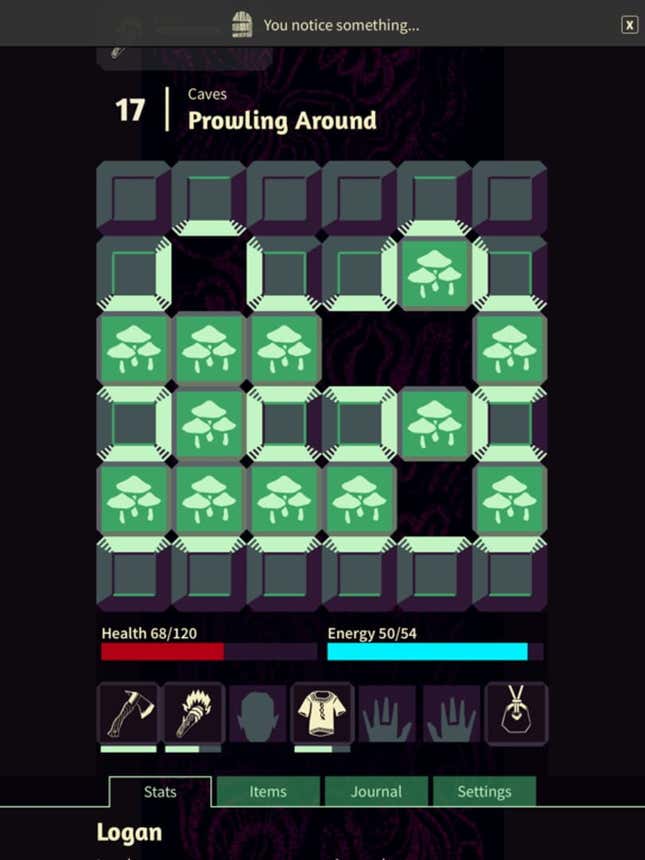Open the Settings tab

484,791
